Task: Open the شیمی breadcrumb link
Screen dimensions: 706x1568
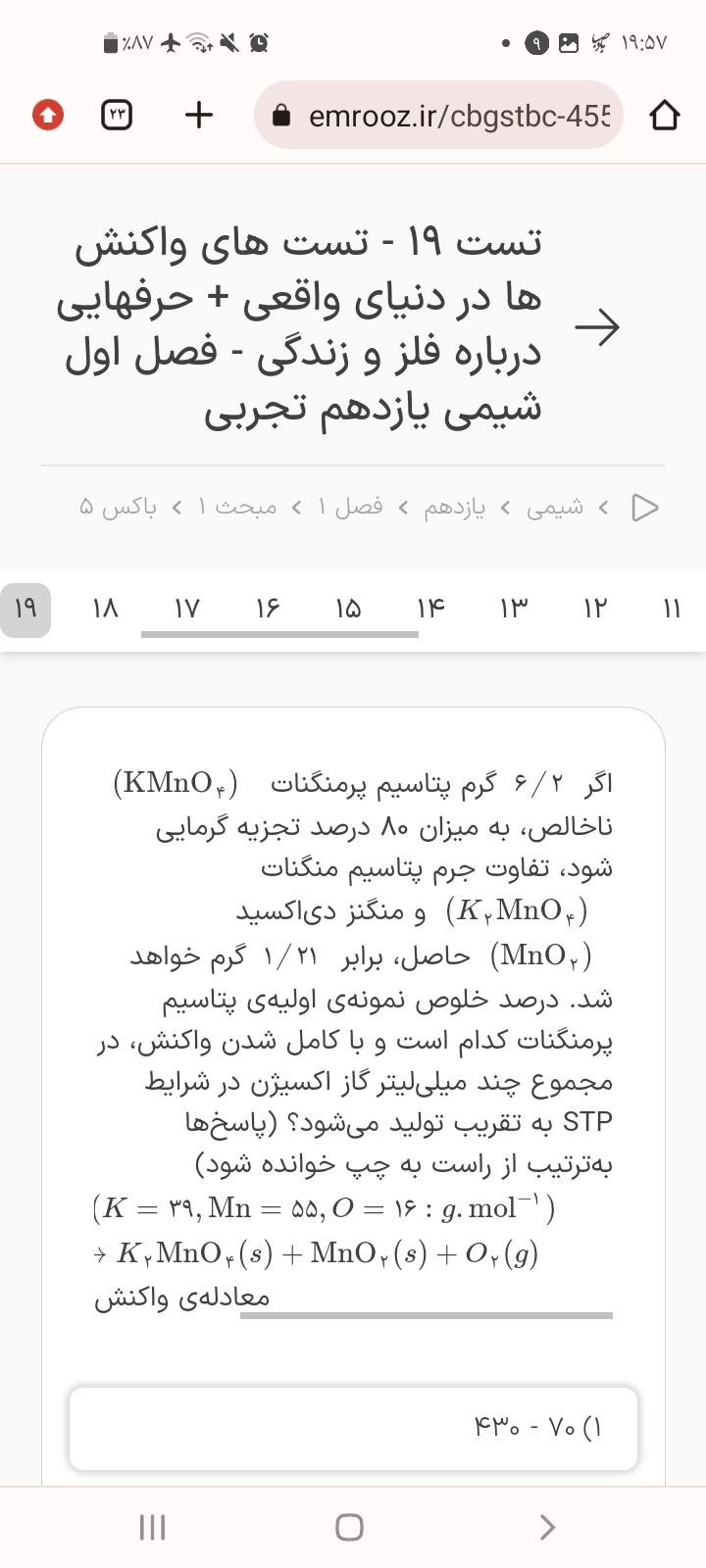Action: tap(555, 508)
